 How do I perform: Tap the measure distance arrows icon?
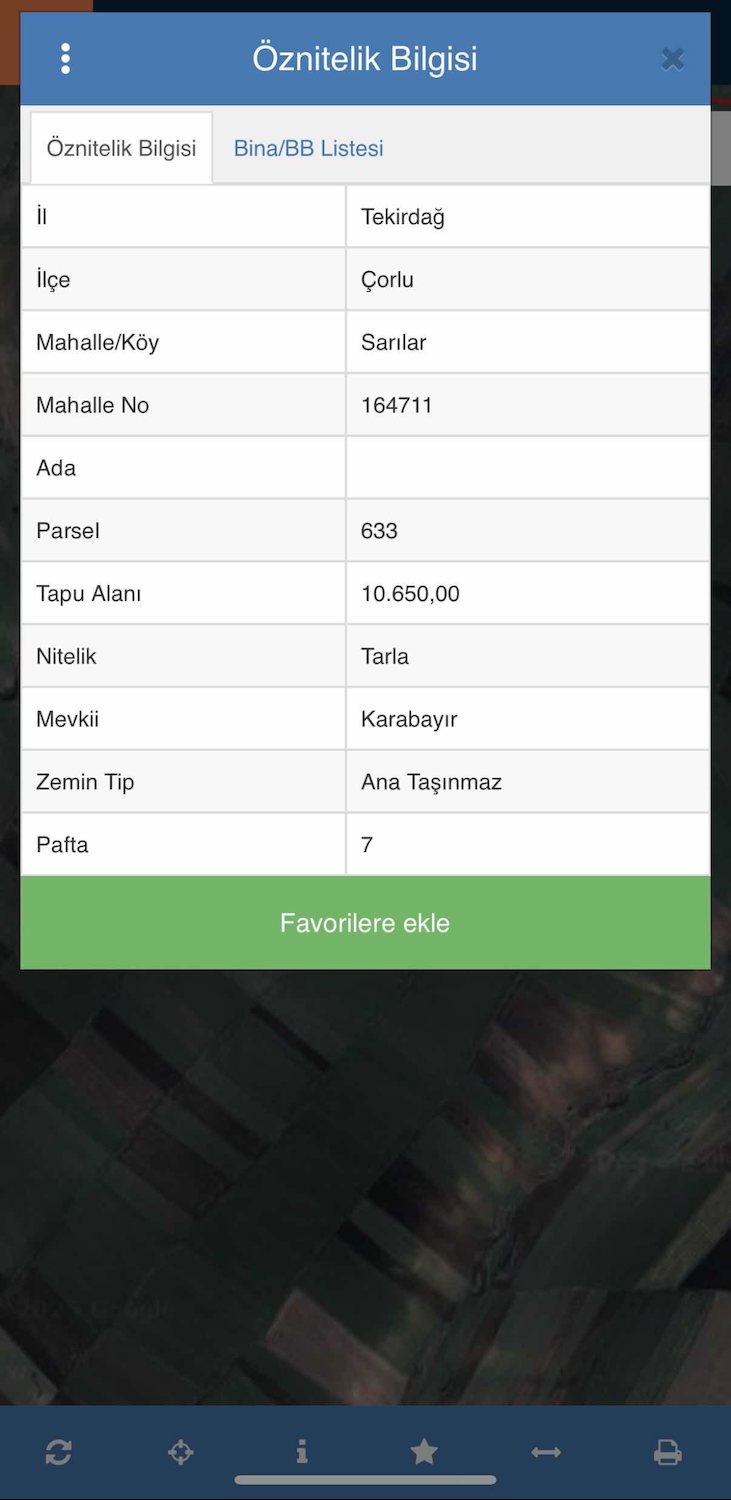coord(546,1452)
